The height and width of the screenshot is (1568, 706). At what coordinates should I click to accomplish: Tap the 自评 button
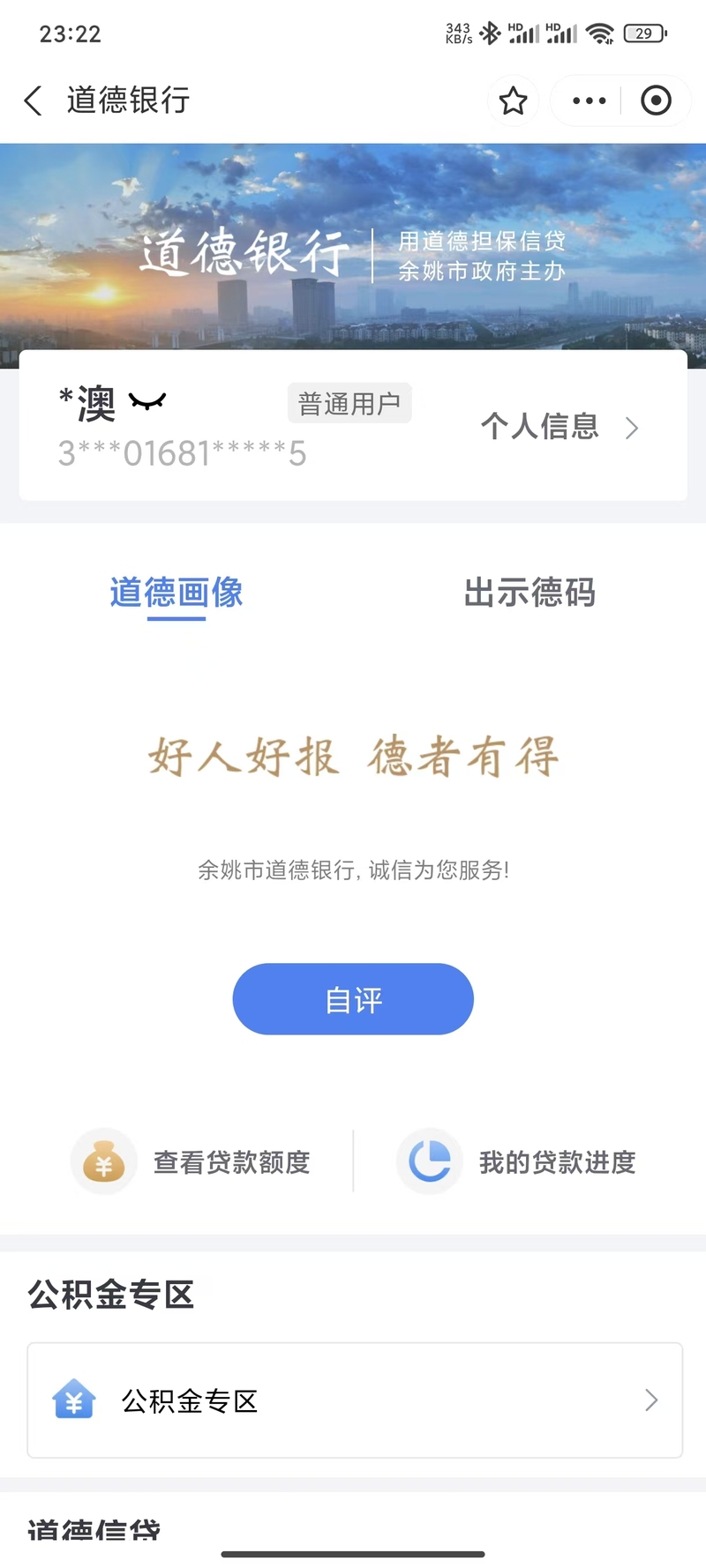[x=353, y=999]
